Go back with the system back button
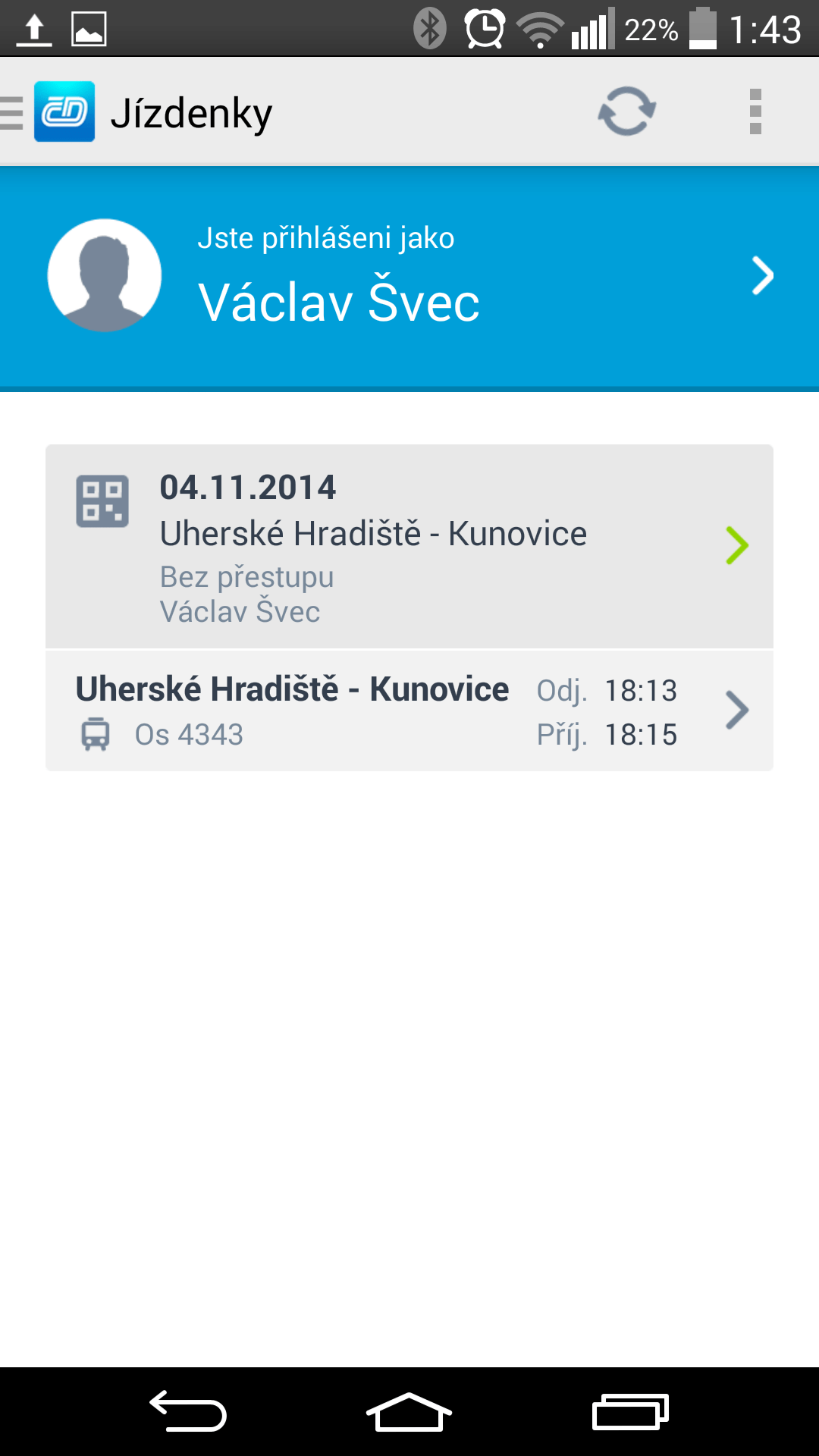 click(188, 1411)
